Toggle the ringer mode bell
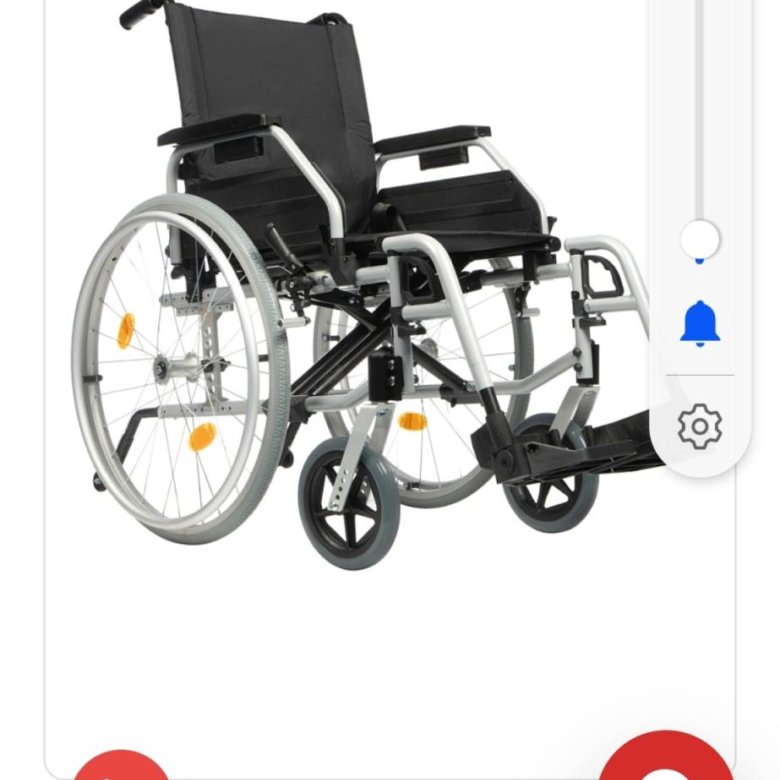Image resolution: width=780 pixels, height=780 pixels. (700, 323)
